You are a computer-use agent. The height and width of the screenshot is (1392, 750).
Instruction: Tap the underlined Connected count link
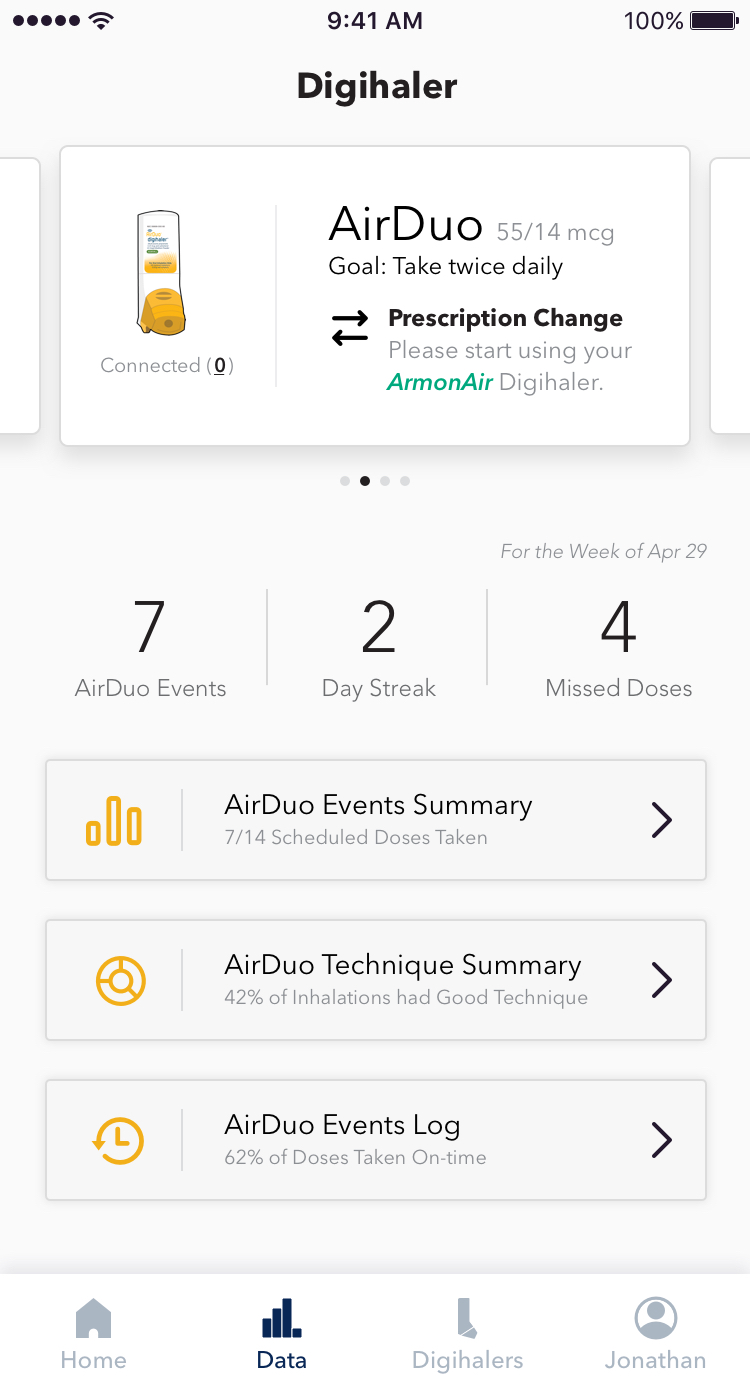click(218, 366)
